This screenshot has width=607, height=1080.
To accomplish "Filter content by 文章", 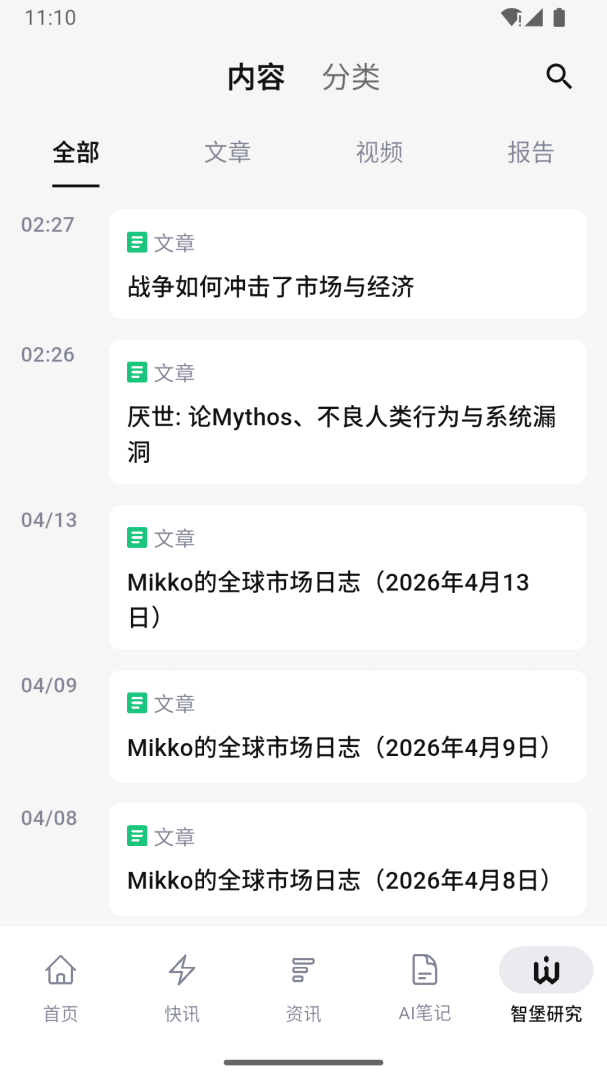I will pos(228,152).
